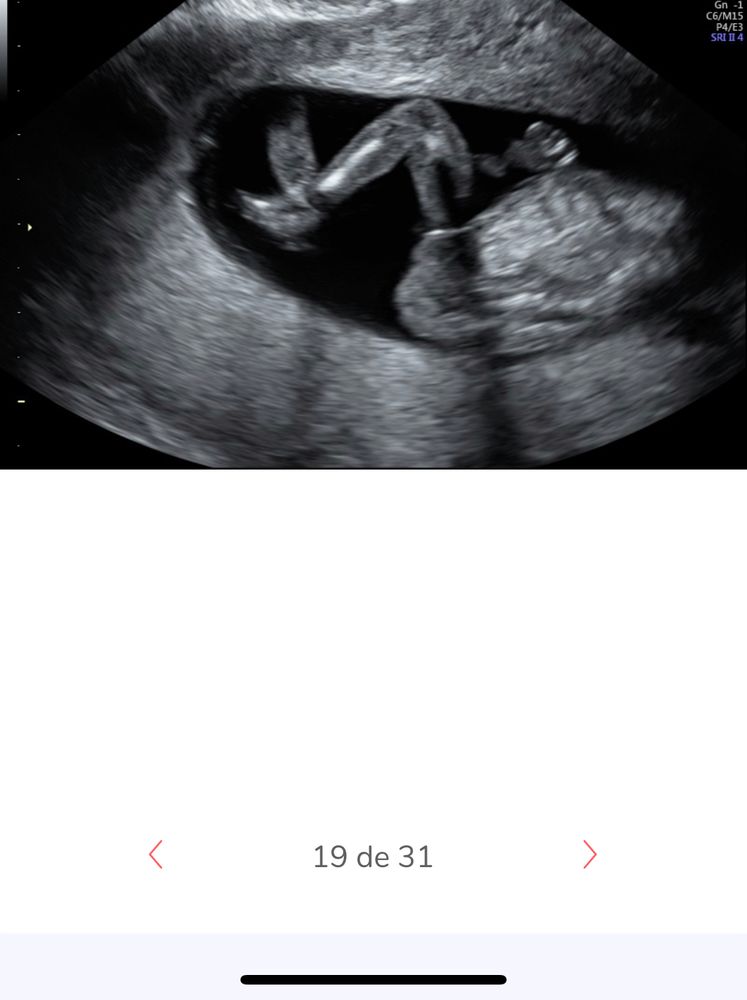
Task: Advance to the next image with right arrow
Action: point(589,855)
